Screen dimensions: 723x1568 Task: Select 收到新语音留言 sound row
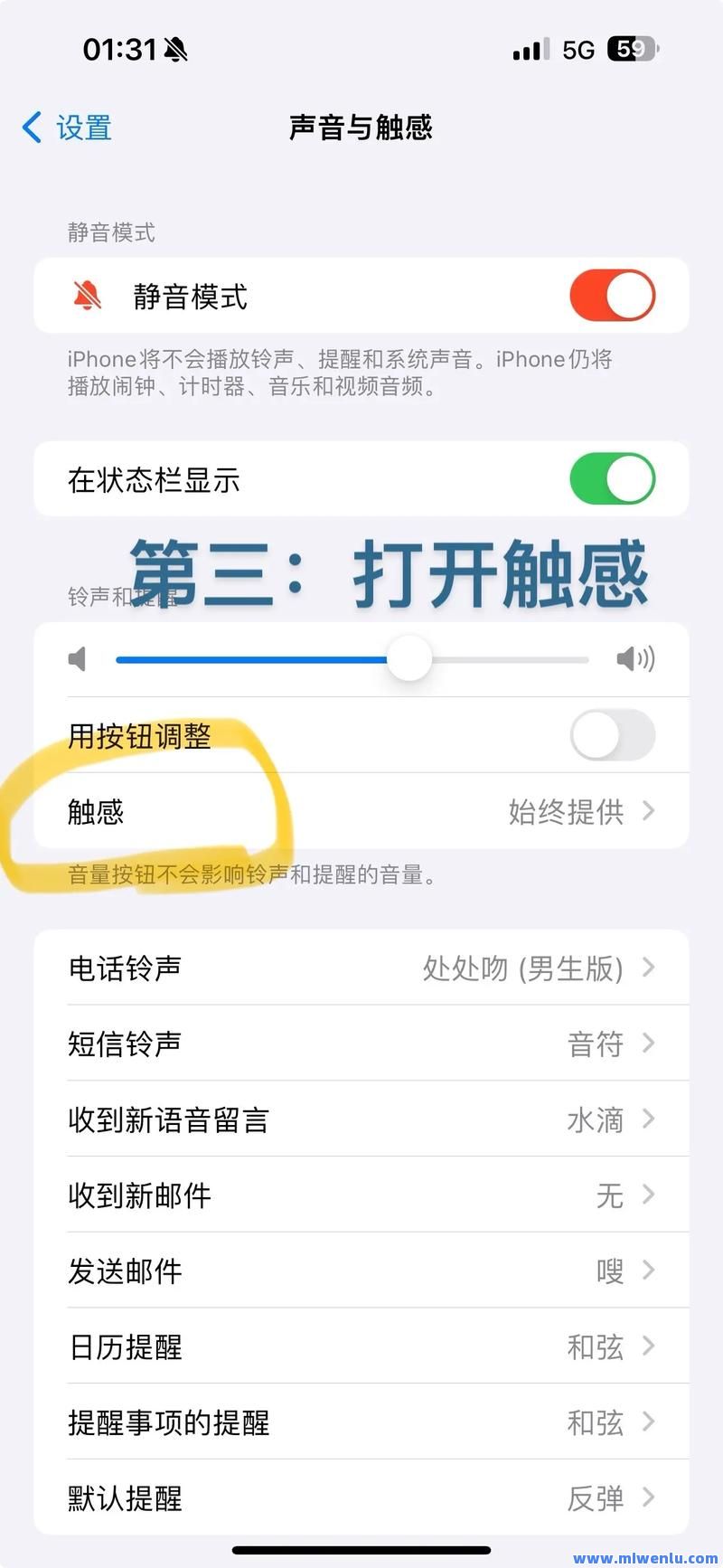pos(361,1119)
